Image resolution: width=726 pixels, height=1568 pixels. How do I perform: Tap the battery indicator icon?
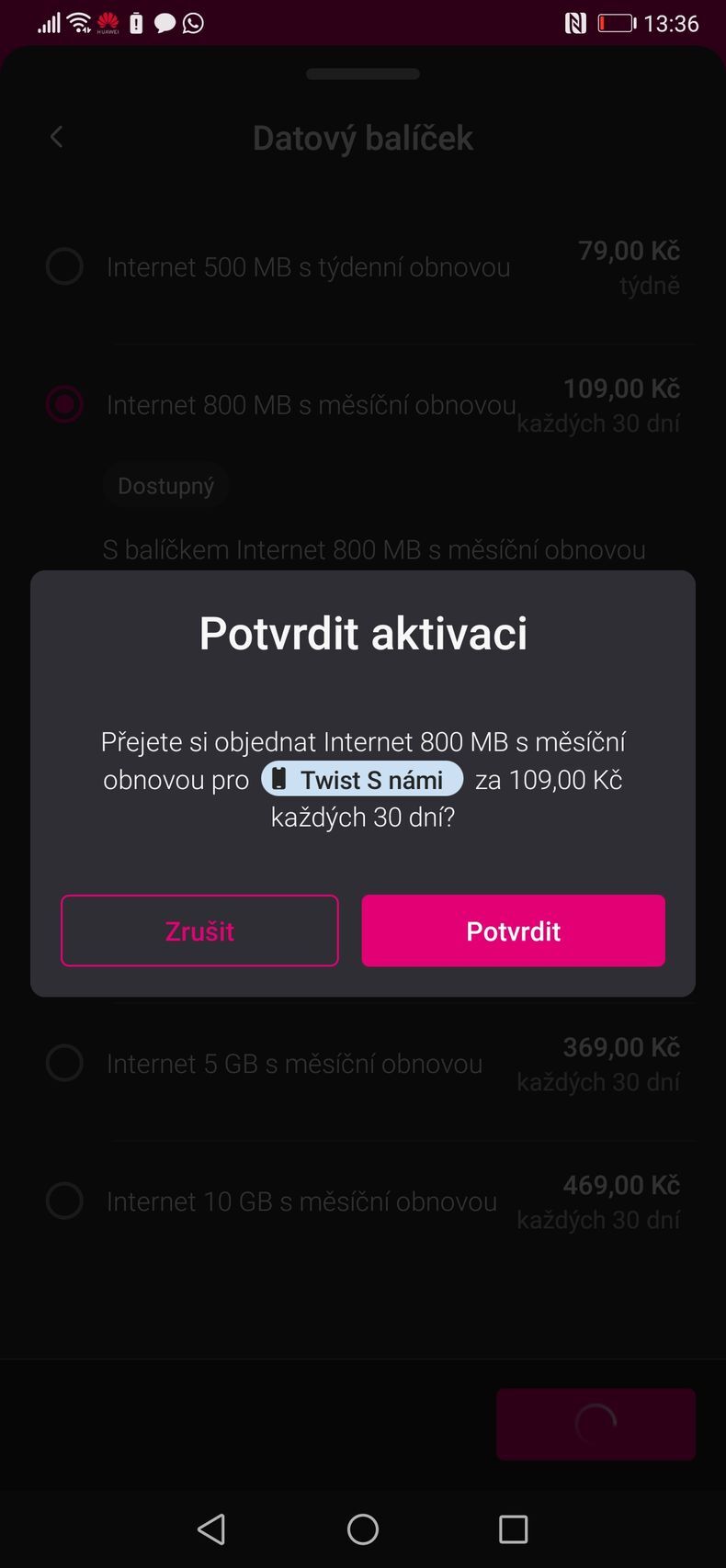(x=615, y=23)
